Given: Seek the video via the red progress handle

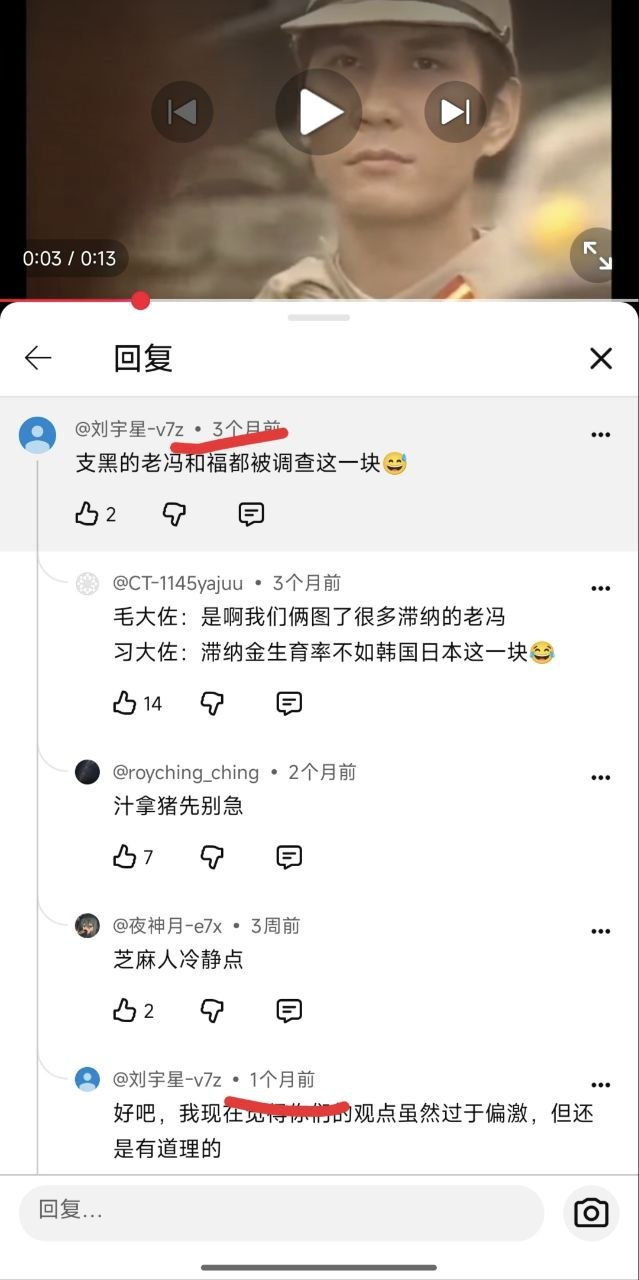Looking at the screenshot, I should 141,300.
